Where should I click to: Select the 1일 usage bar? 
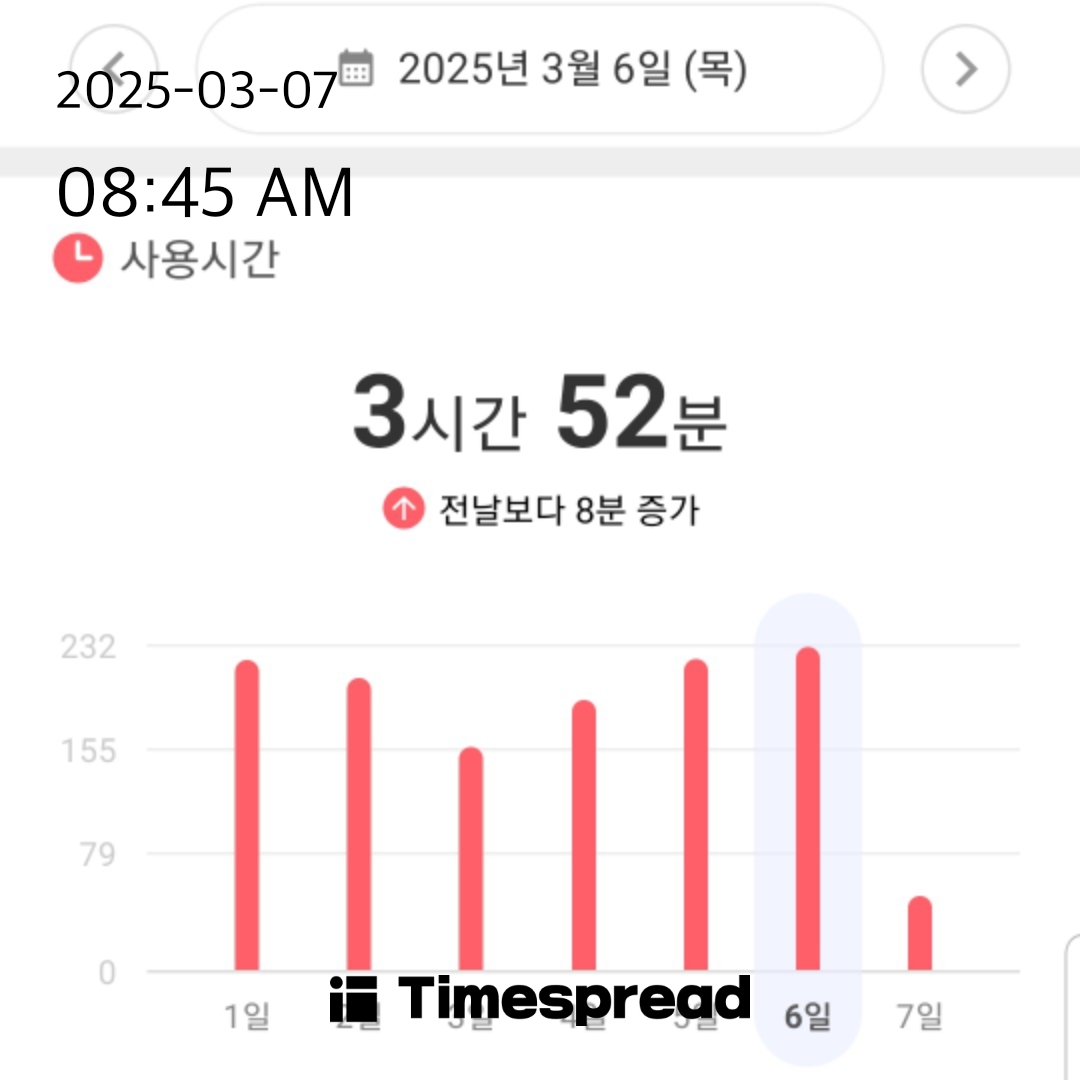pyautogui.click(x=247, y=815)
